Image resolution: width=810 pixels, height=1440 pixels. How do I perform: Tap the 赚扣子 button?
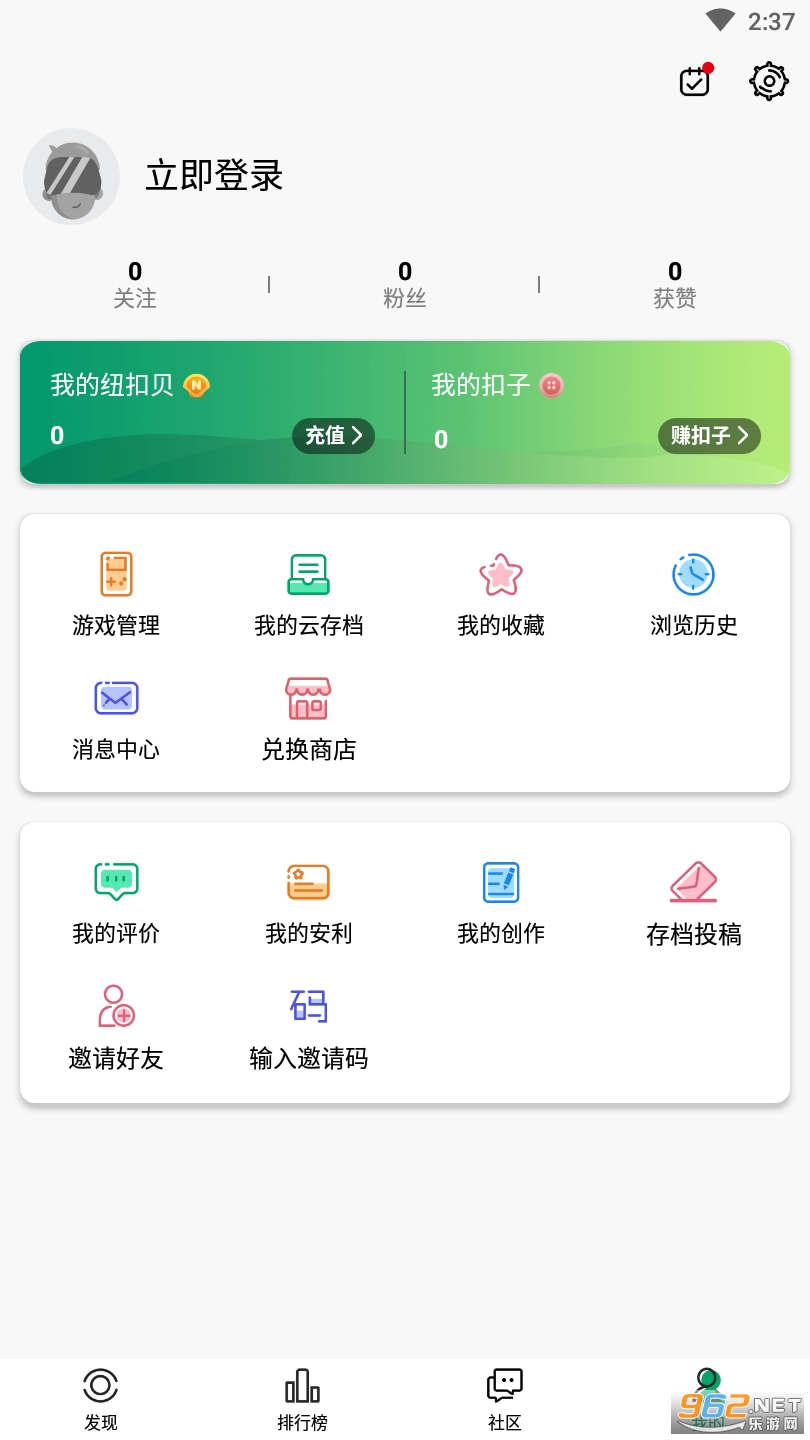pyautogui.click(x=709, y=435)
